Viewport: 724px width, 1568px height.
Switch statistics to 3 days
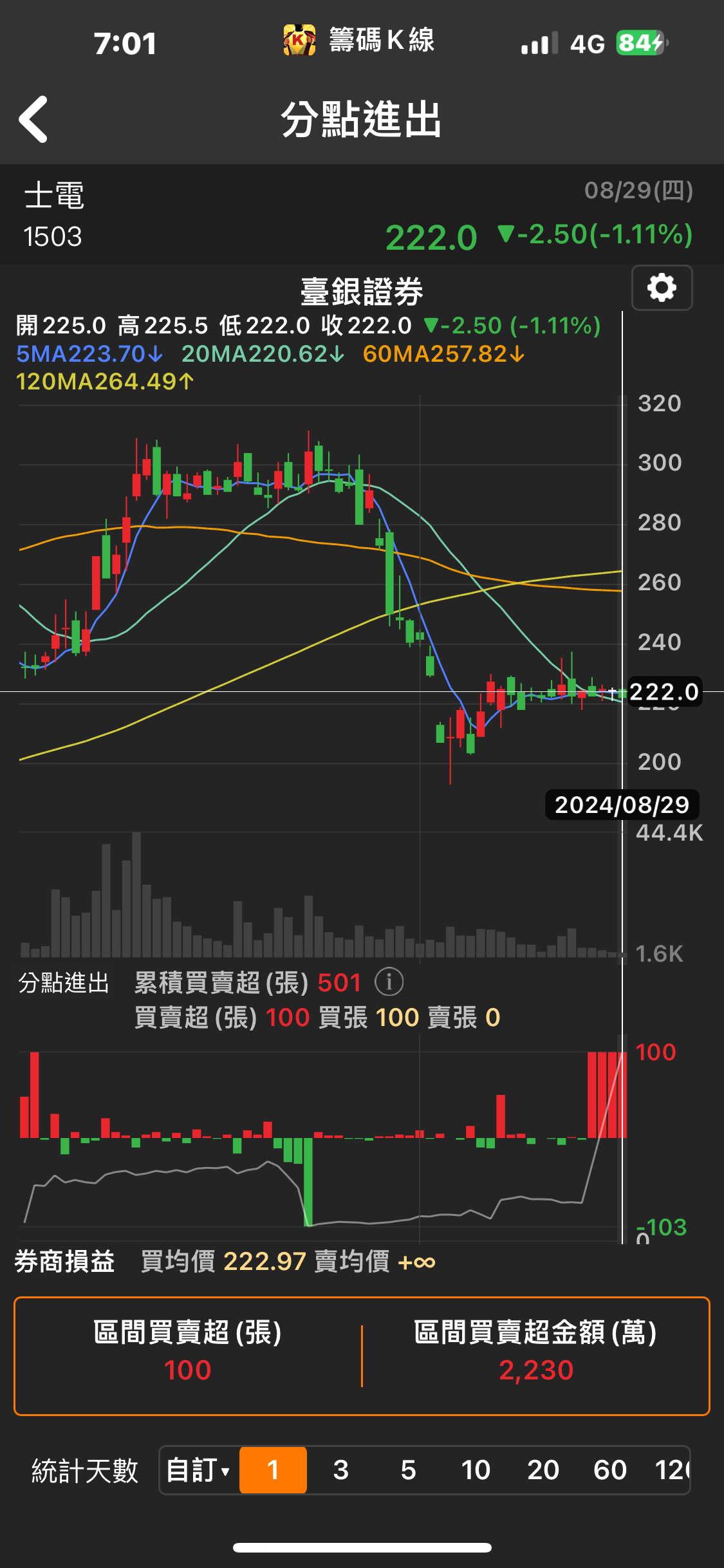pyautogui.click(x=340, y=1470)
